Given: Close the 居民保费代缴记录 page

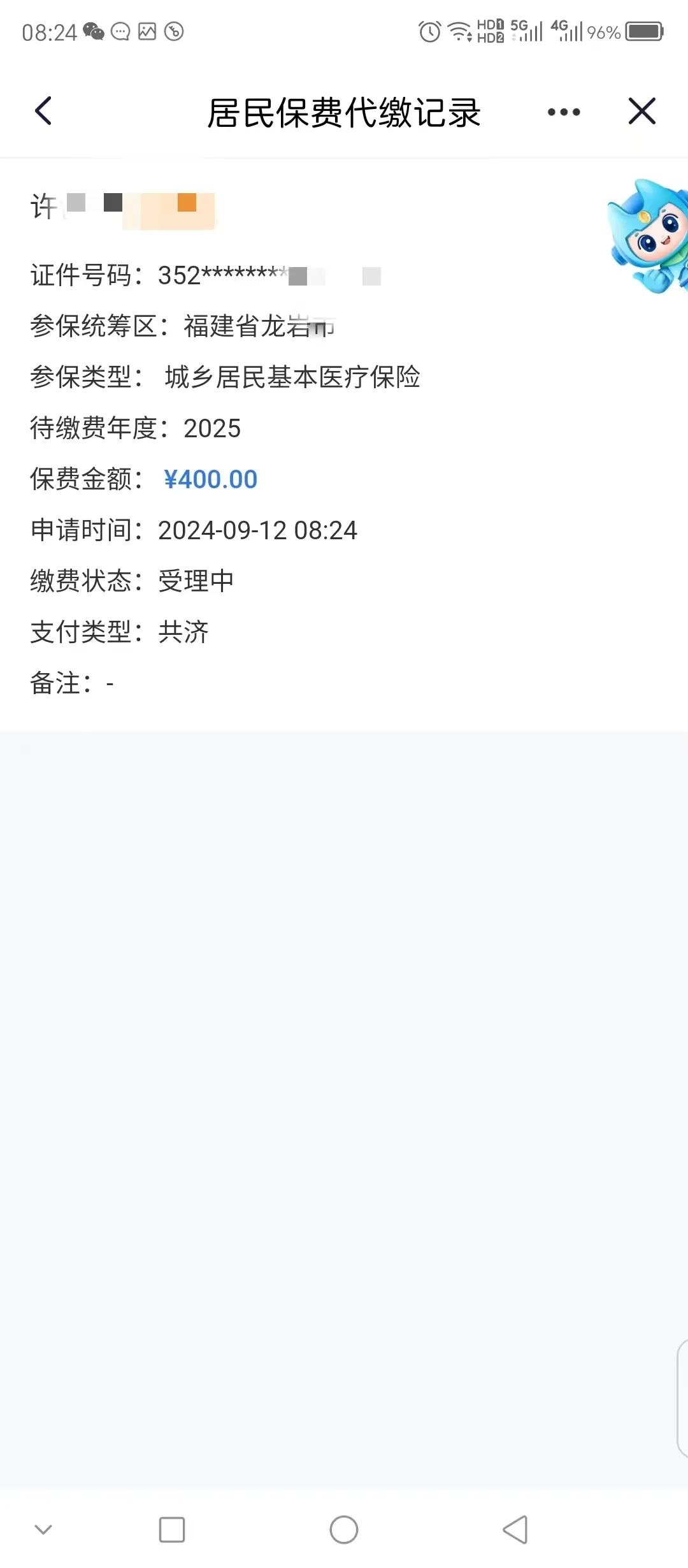Looking at the screenshot, I should coord(641,112).
